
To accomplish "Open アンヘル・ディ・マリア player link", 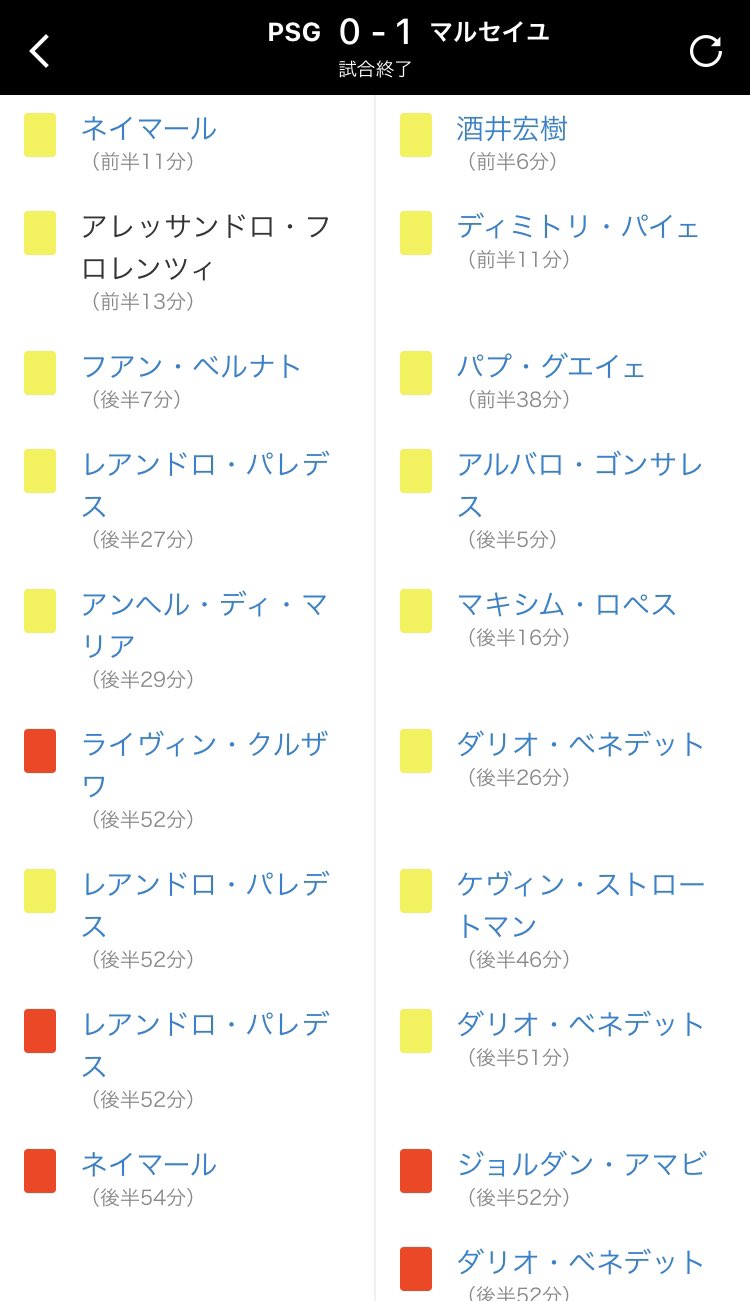I will pyautogui.click(x=205, y=625).
